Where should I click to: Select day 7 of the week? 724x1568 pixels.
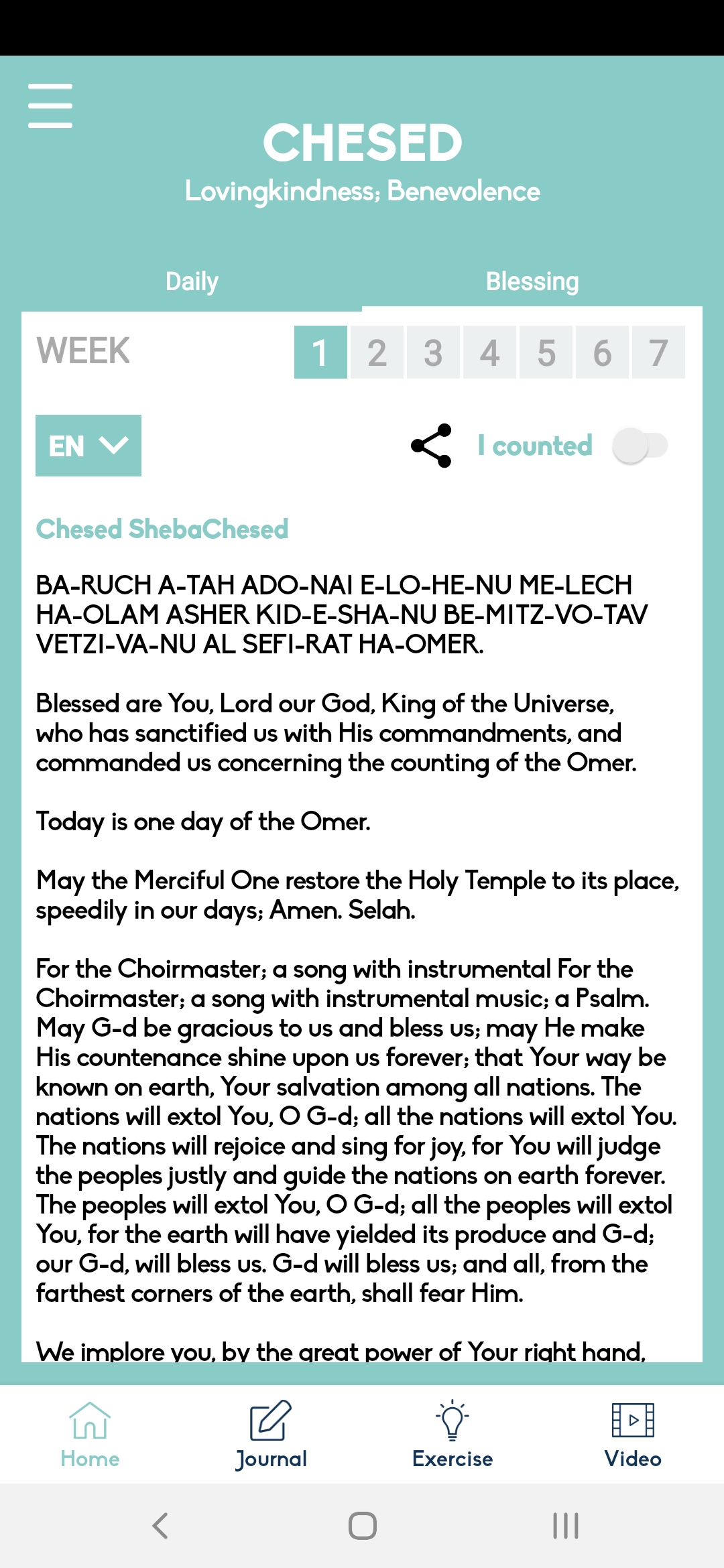658,352
